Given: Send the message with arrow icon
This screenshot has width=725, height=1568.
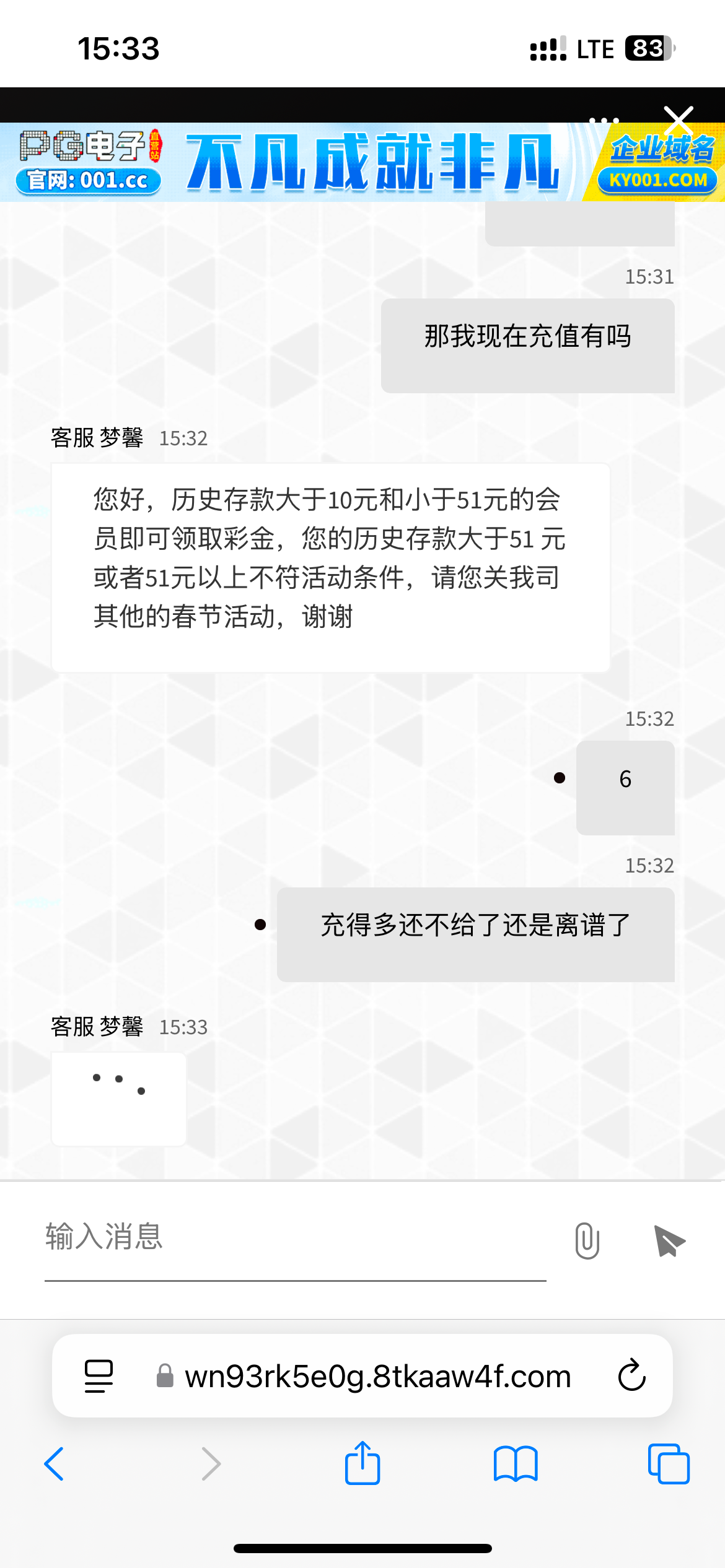Looking at the screenshot, I should tap(669, 1240).
